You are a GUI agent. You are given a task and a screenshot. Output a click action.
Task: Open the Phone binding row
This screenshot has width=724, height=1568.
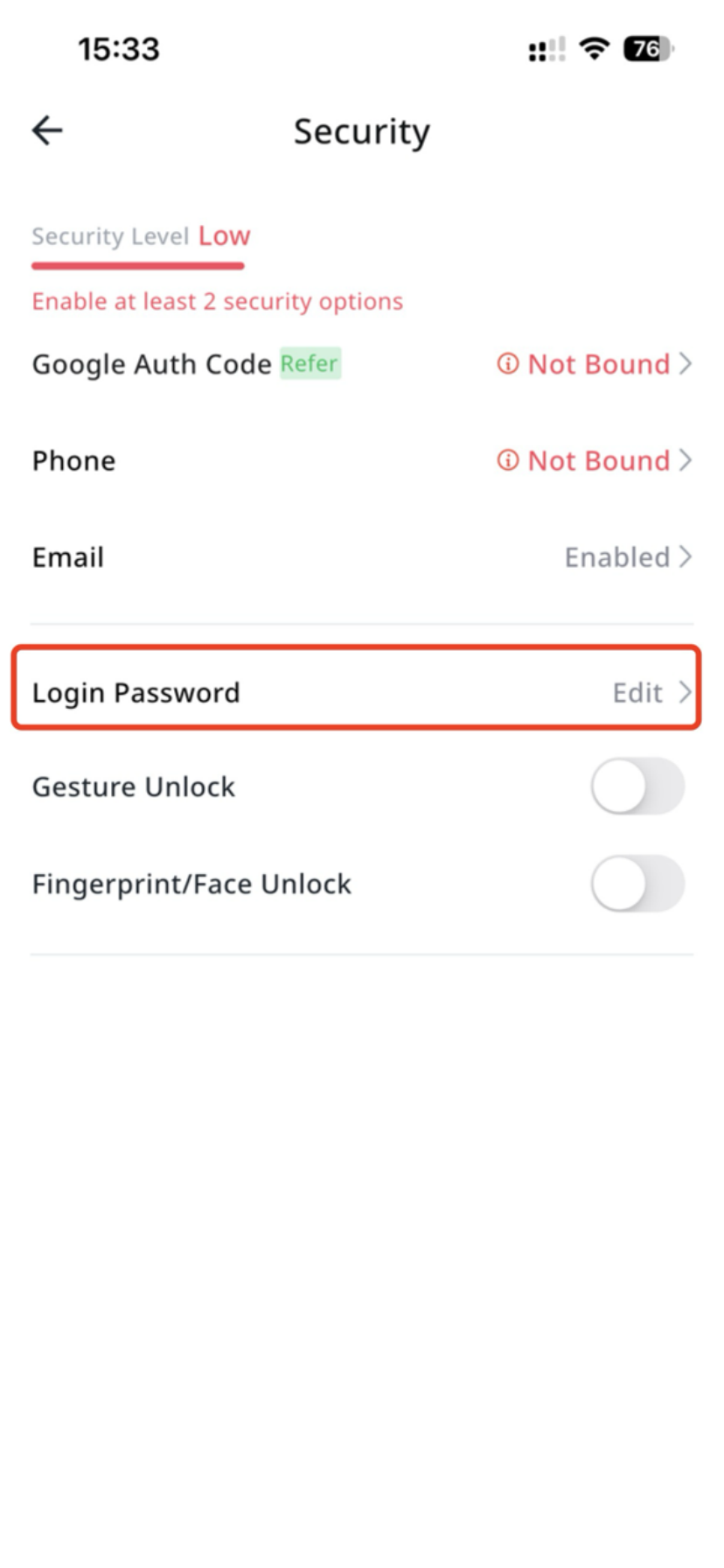(x=595, y=460)
